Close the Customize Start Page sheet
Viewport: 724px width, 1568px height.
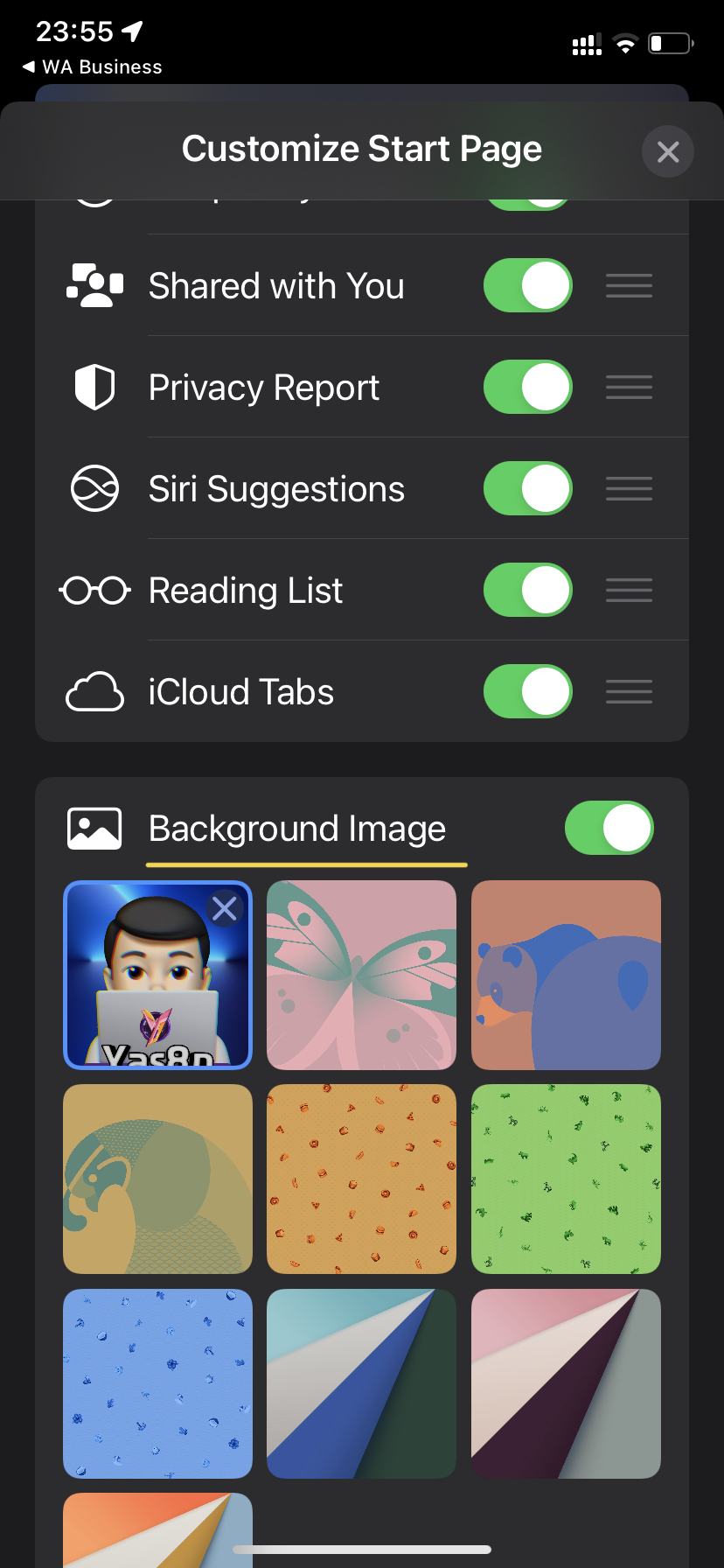668,152
